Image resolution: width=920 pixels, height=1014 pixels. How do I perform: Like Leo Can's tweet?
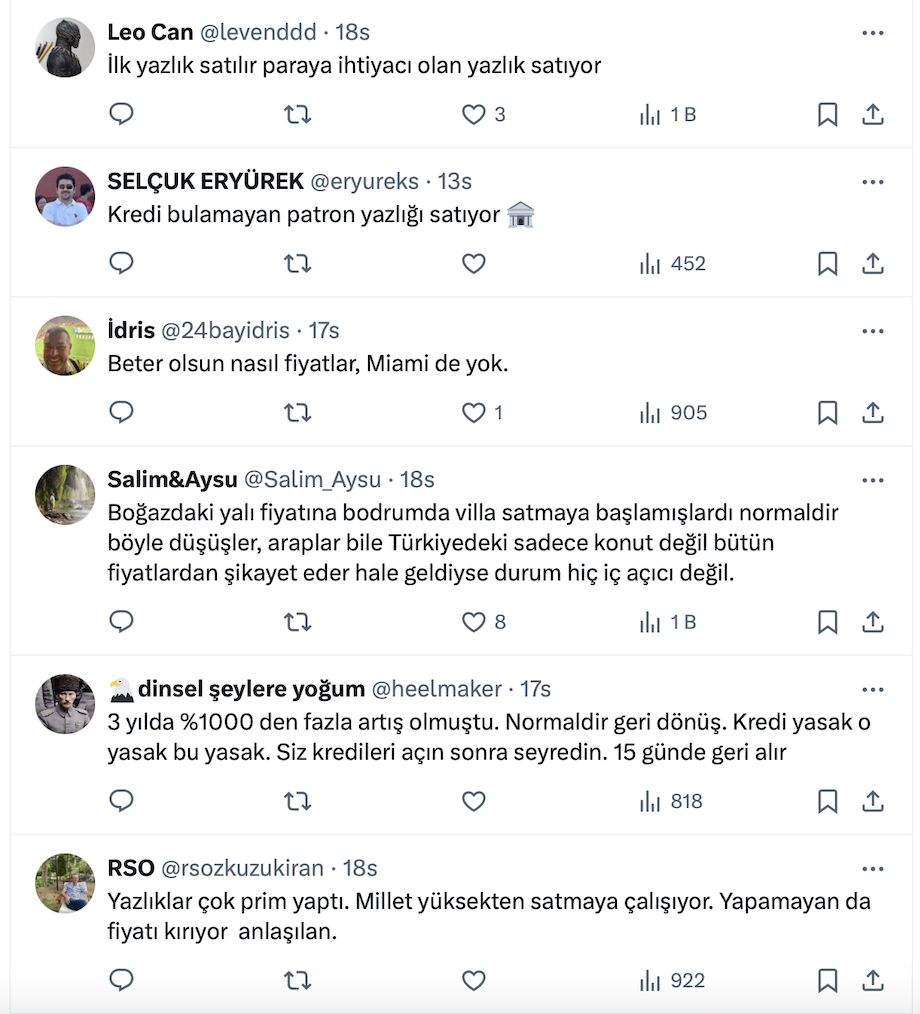click(474, 115)
